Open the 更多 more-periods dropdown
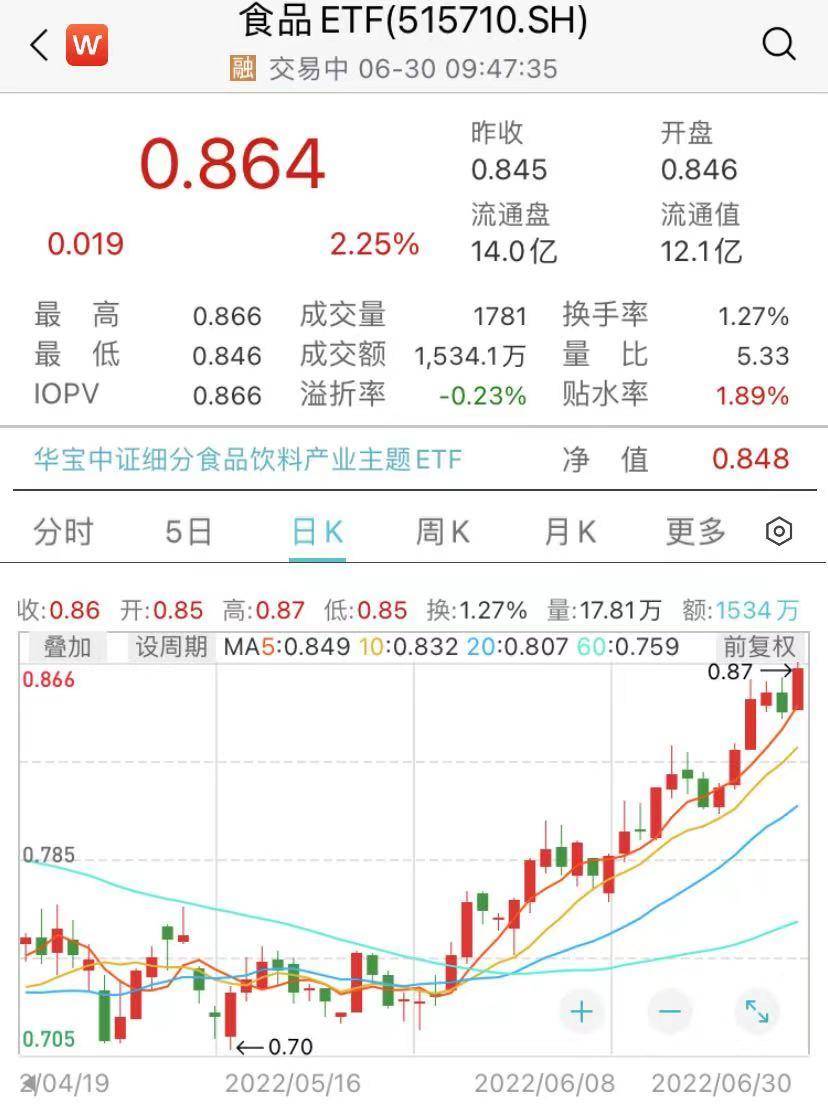Image resolution: width=828 pixels, height=1108 pixels. click(693, 532)
